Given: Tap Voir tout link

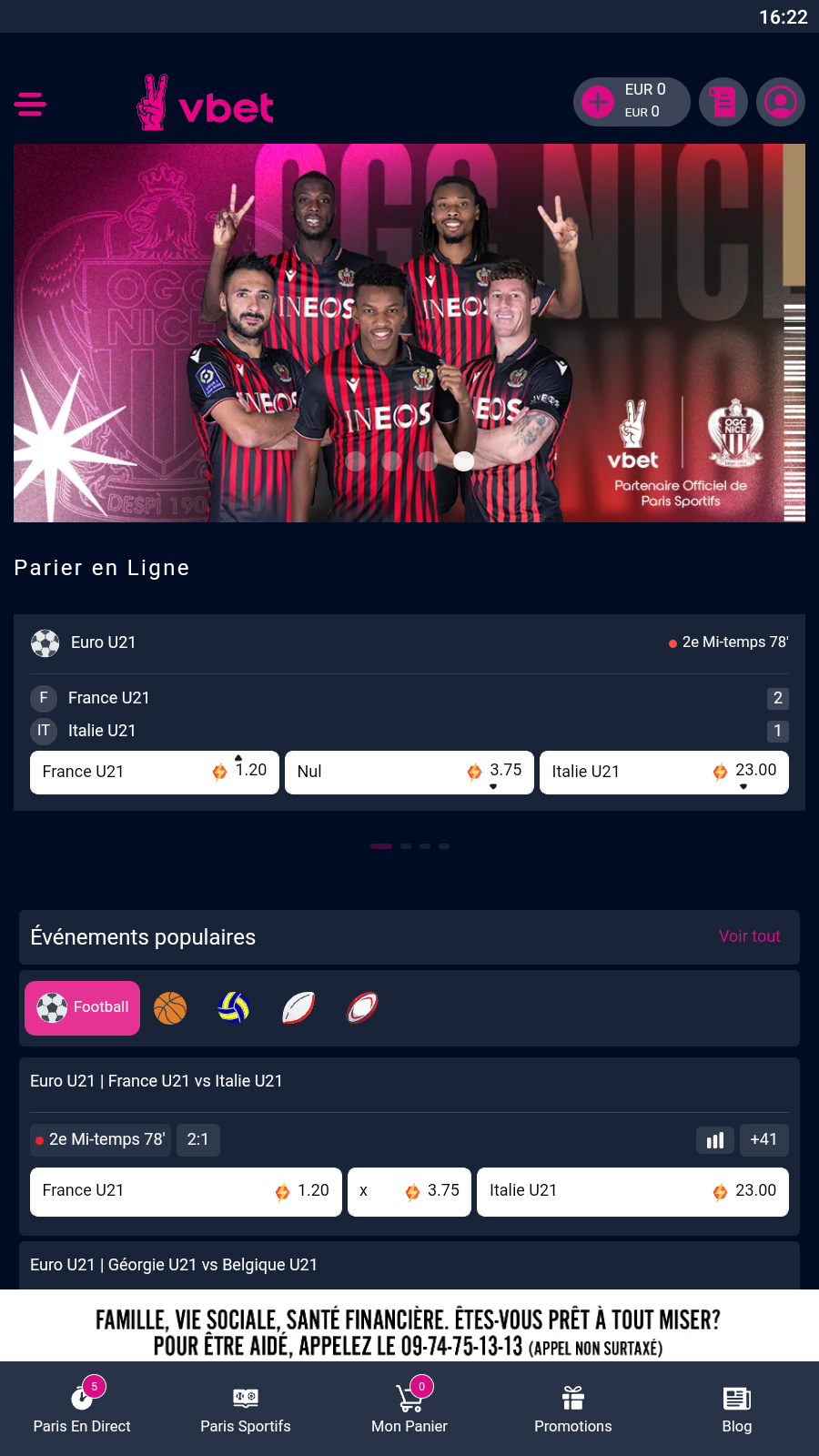Looking at the screenshot, I should coord(749,936).
